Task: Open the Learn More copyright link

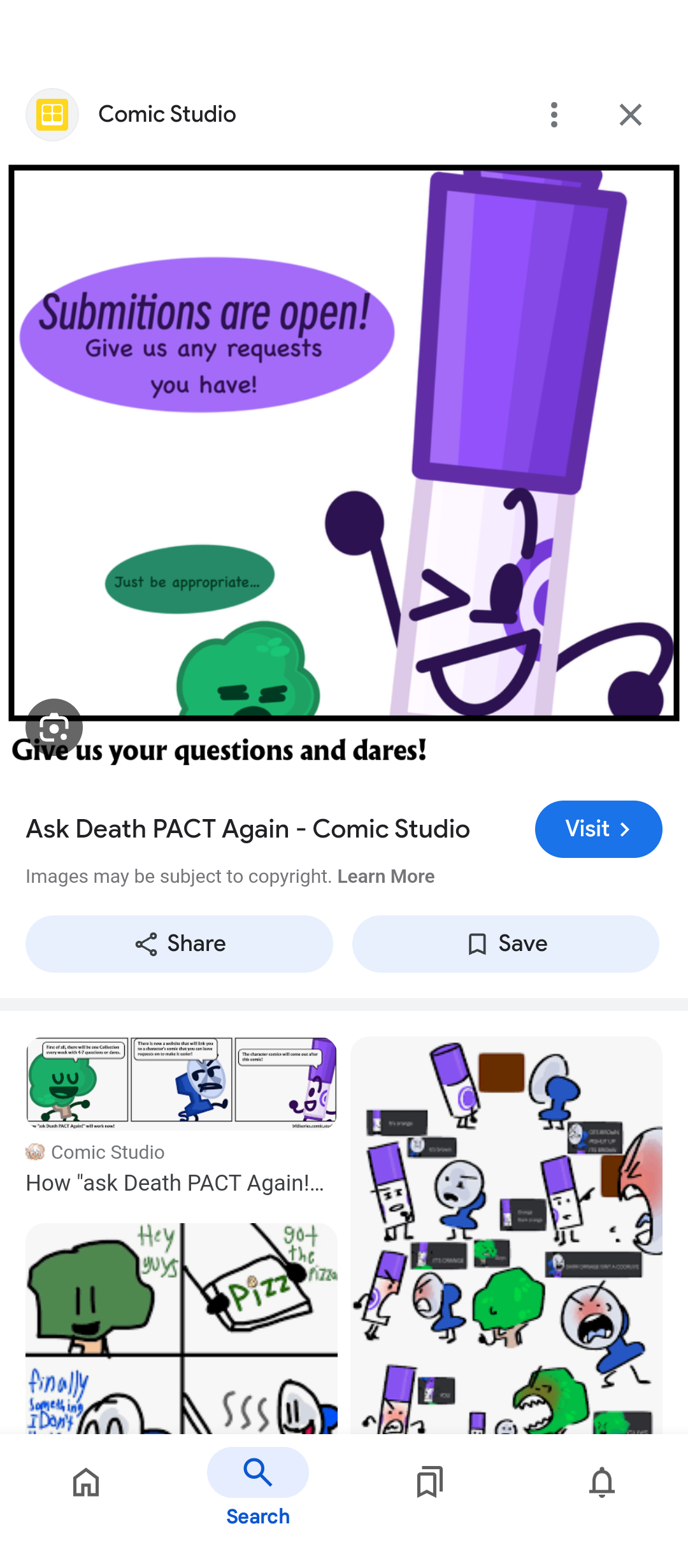Action: (x=385, y=876)
